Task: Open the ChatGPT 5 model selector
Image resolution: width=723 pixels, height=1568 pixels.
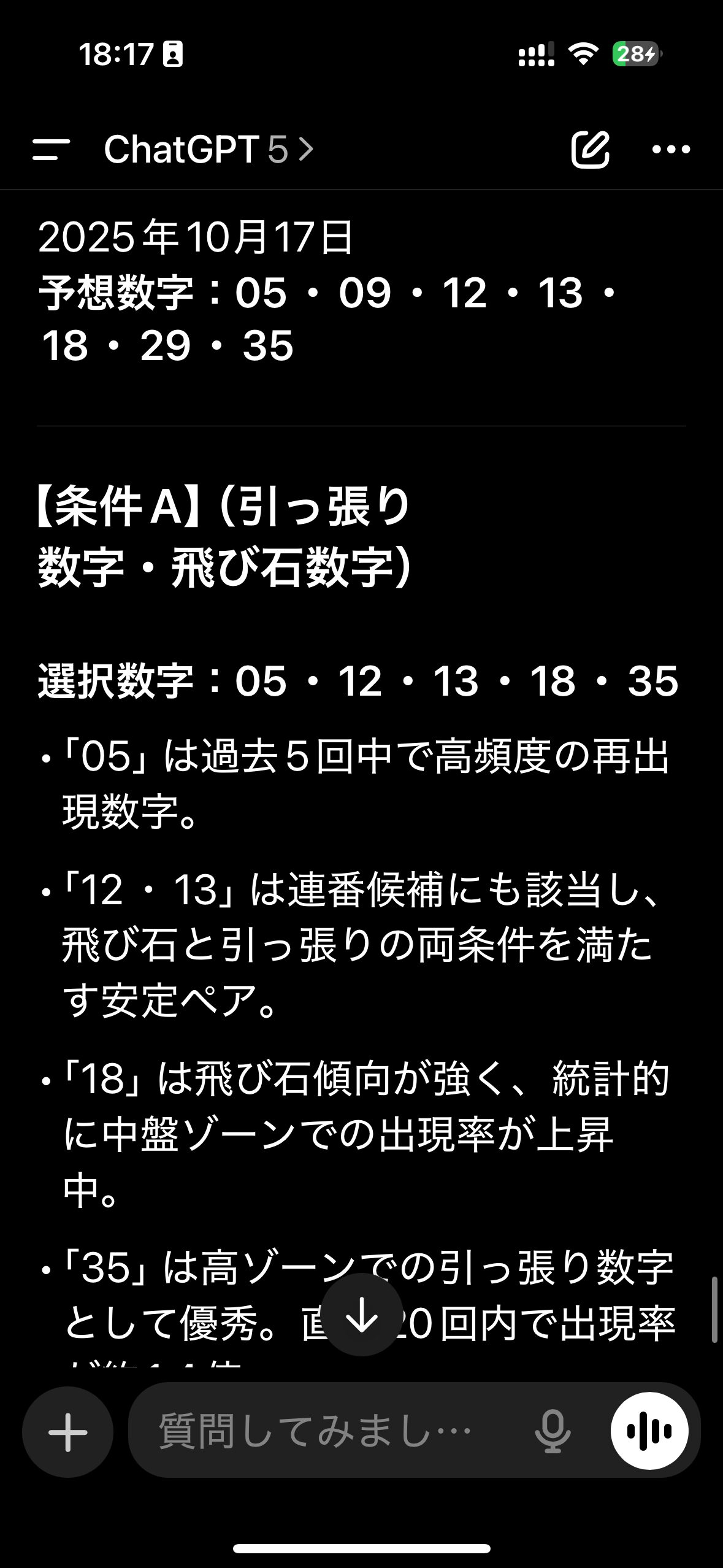Action: pos(208,149)
